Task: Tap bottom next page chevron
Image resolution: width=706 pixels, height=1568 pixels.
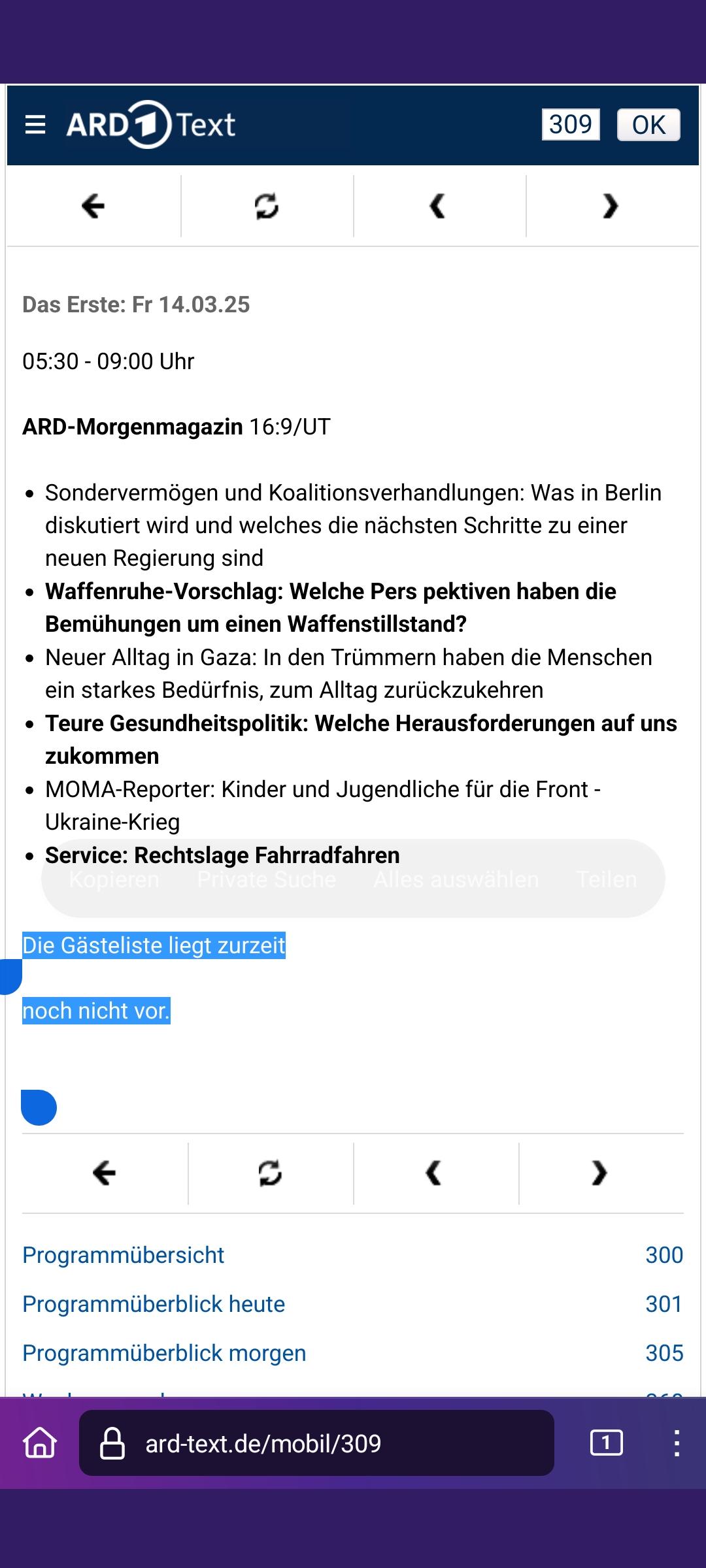Action: [x=599, y=1173]
